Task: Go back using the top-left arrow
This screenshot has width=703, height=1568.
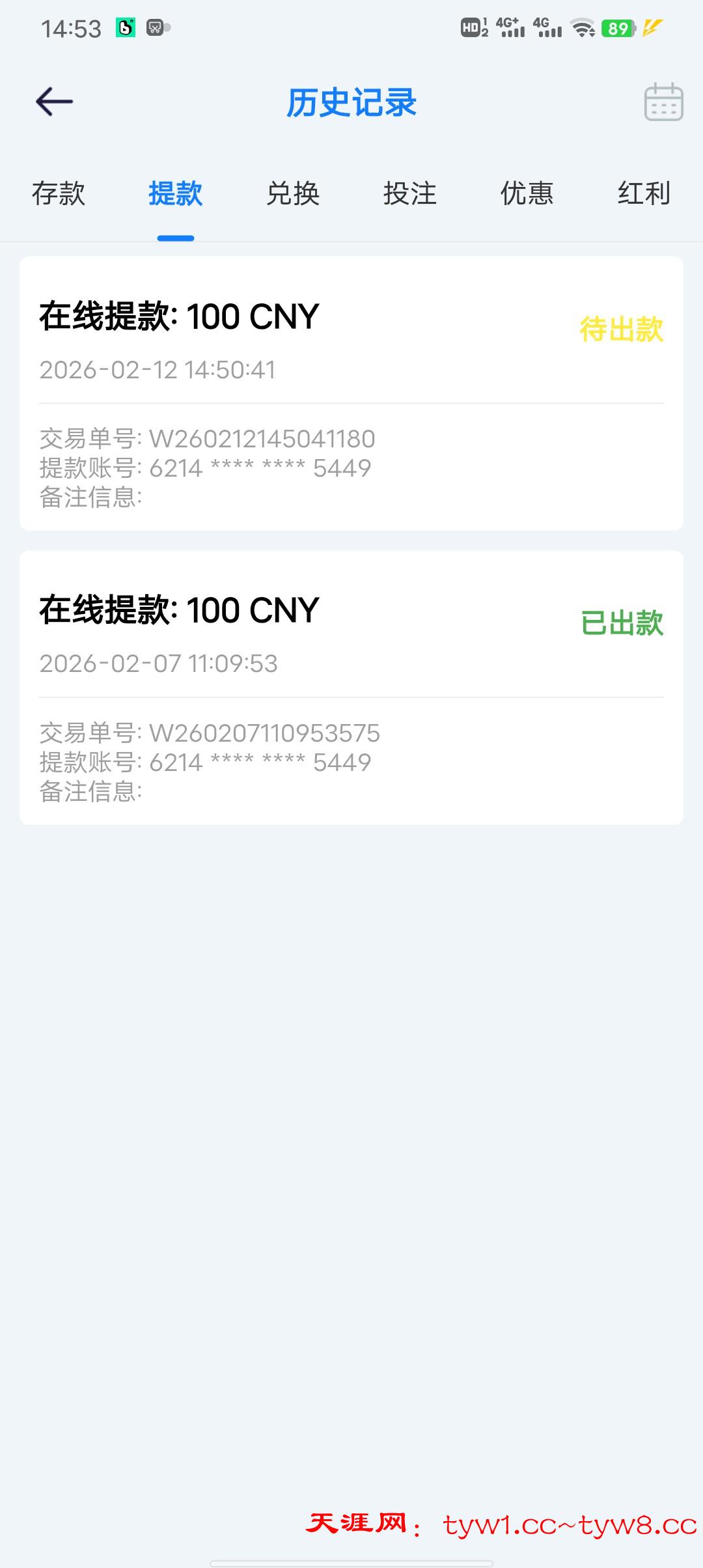Action: click(55, 102)
